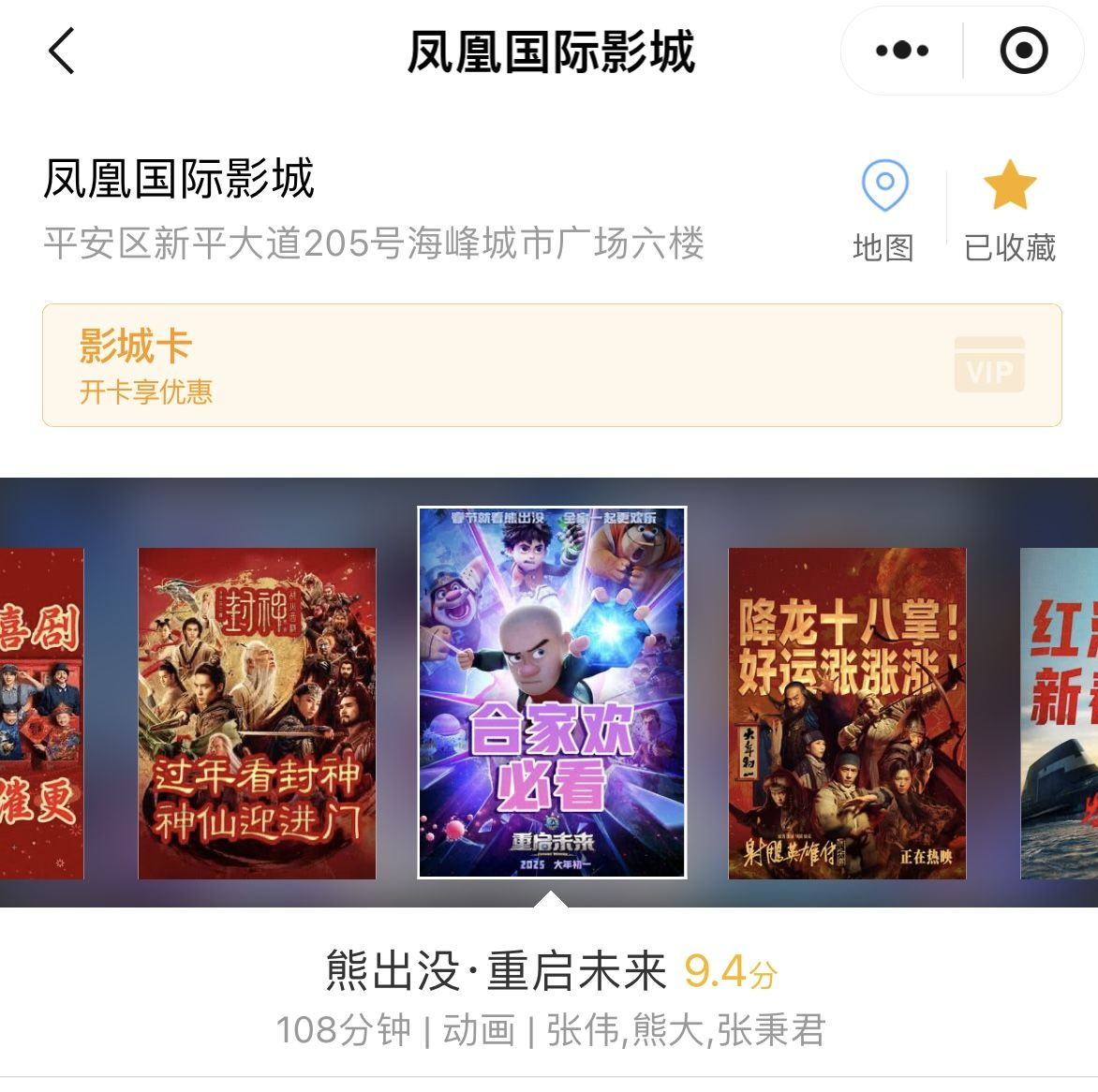
Task: Open the cinema location map (地图)
Action: (x=883, y=210)
